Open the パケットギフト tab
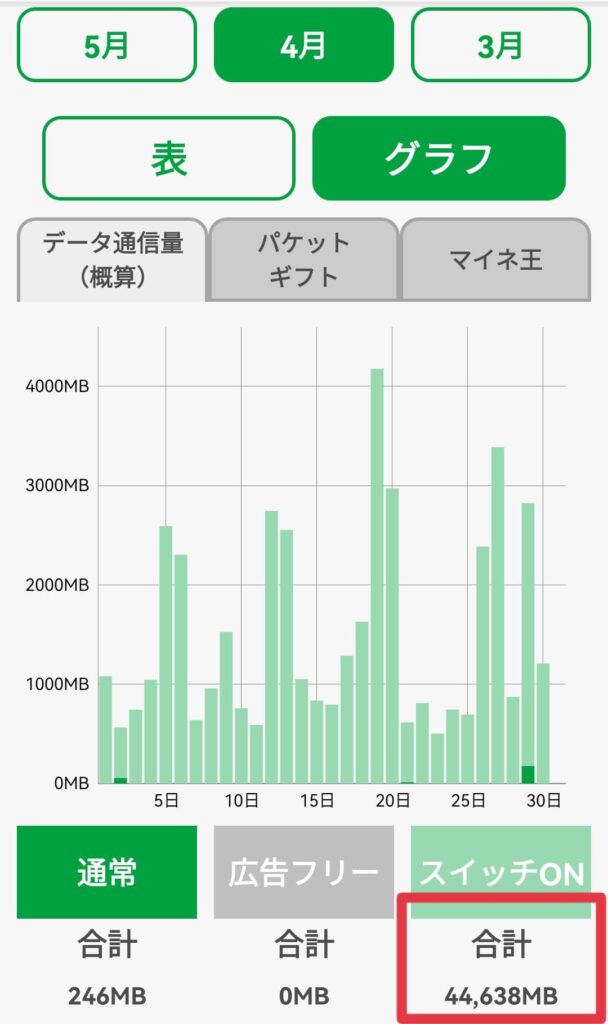This screenshot has width=608, height=1024. (x=303, y=260)
